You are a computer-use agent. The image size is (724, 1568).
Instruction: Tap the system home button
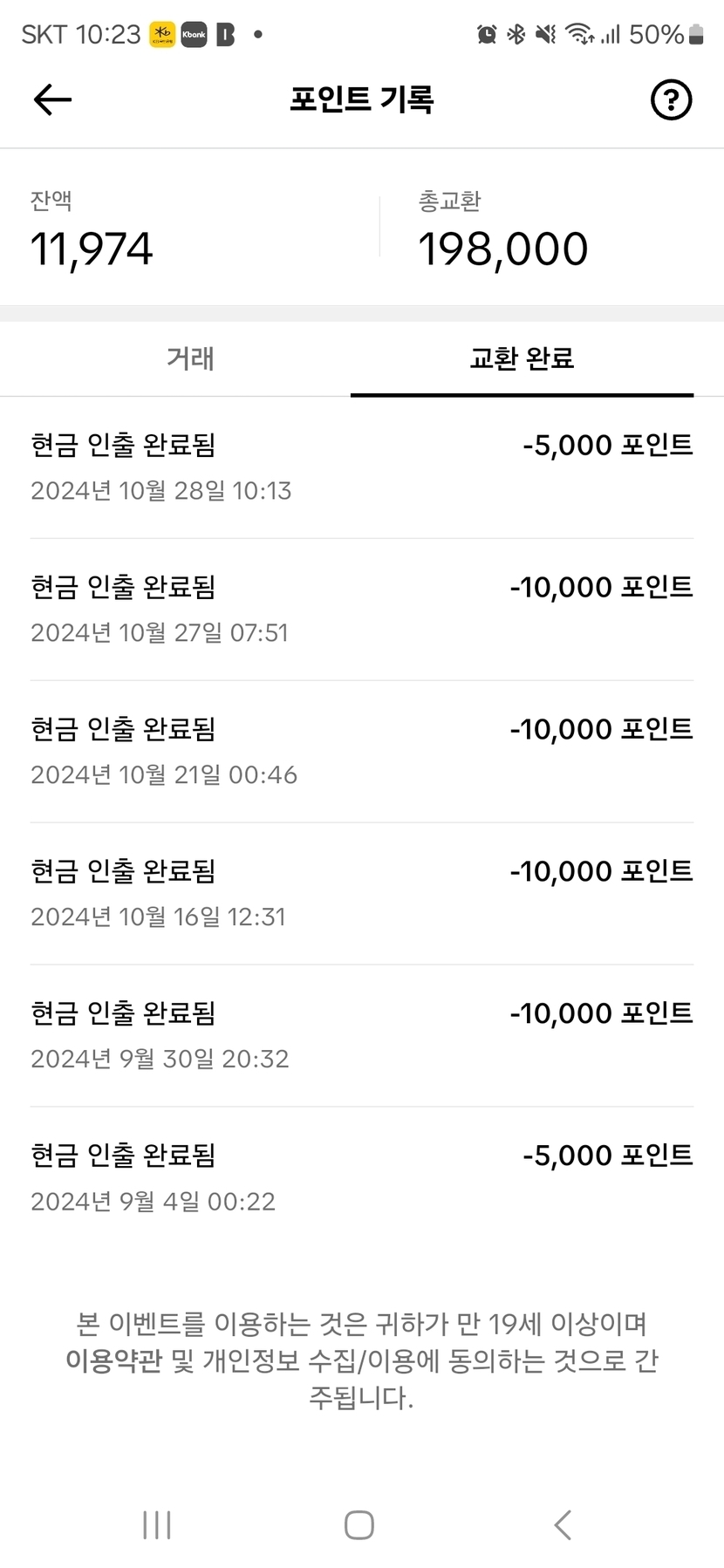(359, 1524)
